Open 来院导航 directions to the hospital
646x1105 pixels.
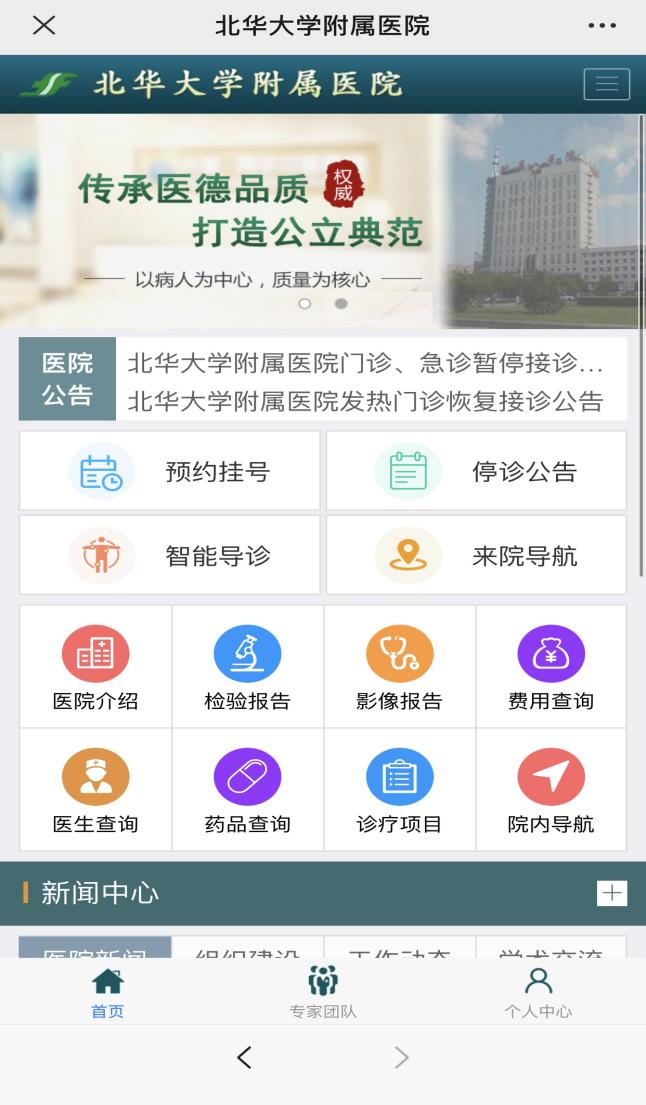tap(477, 556)
